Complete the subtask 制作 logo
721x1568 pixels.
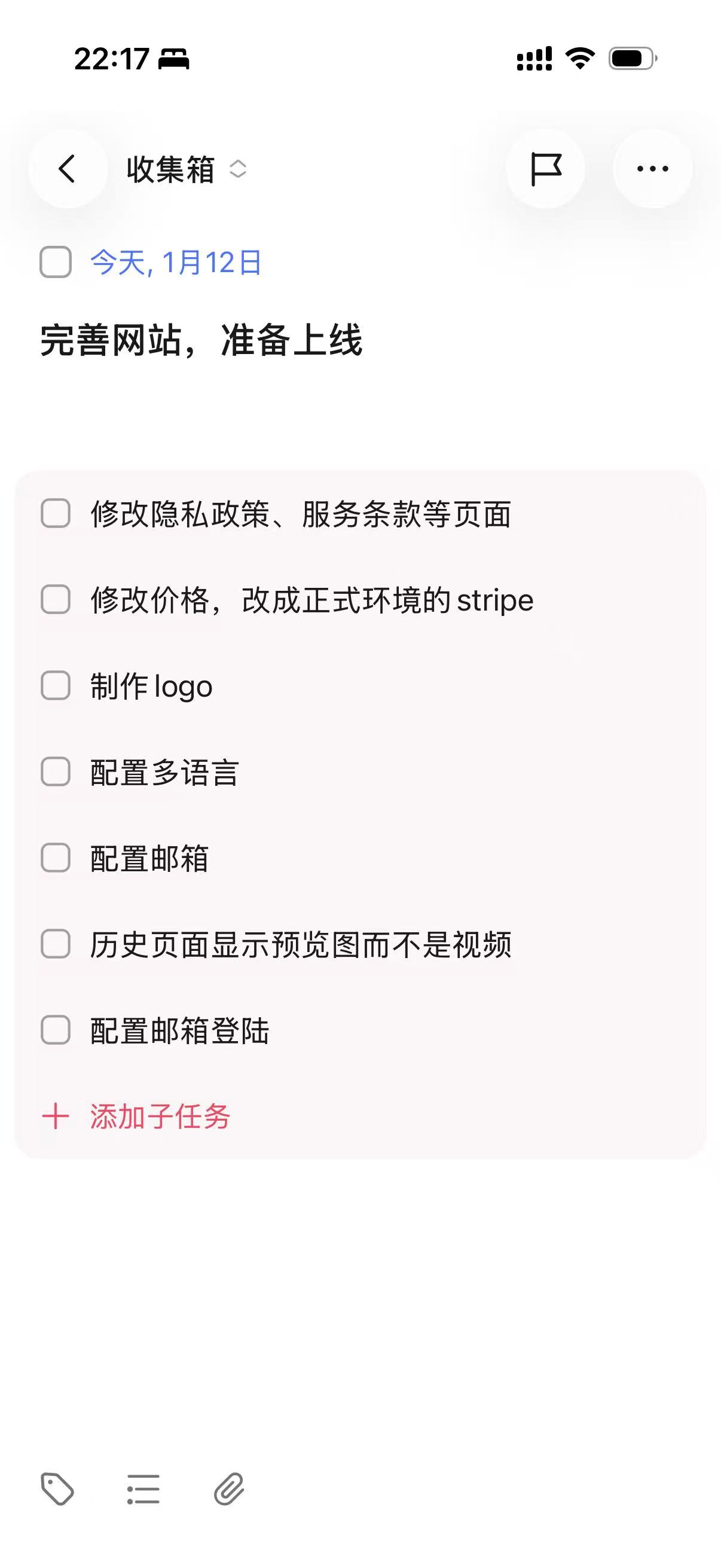56,686
